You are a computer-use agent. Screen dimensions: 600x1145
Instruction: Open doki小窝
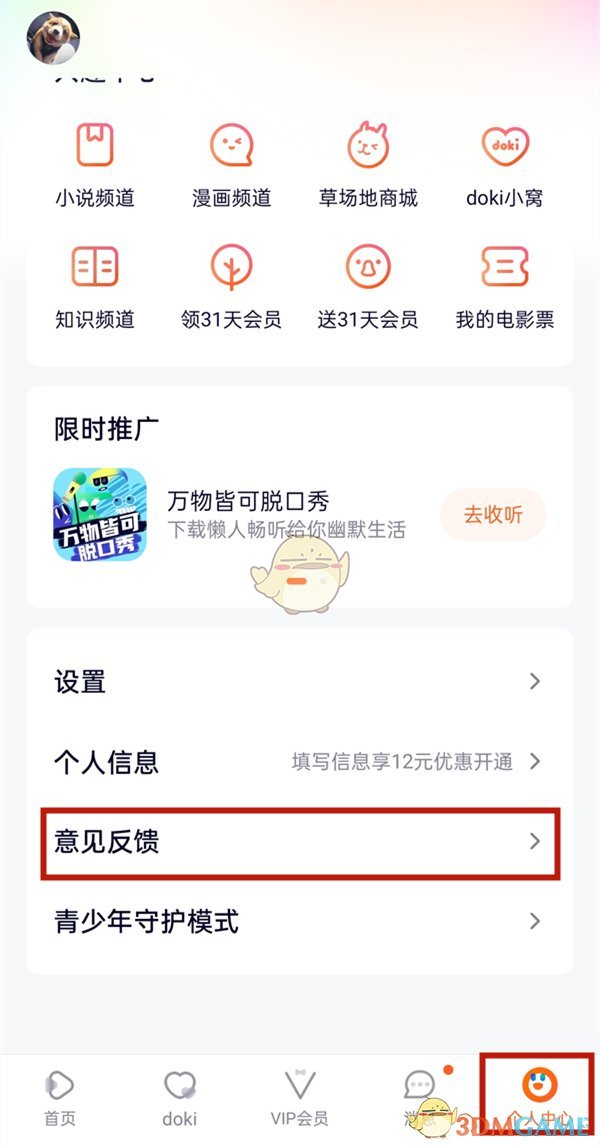coord(504,163)
